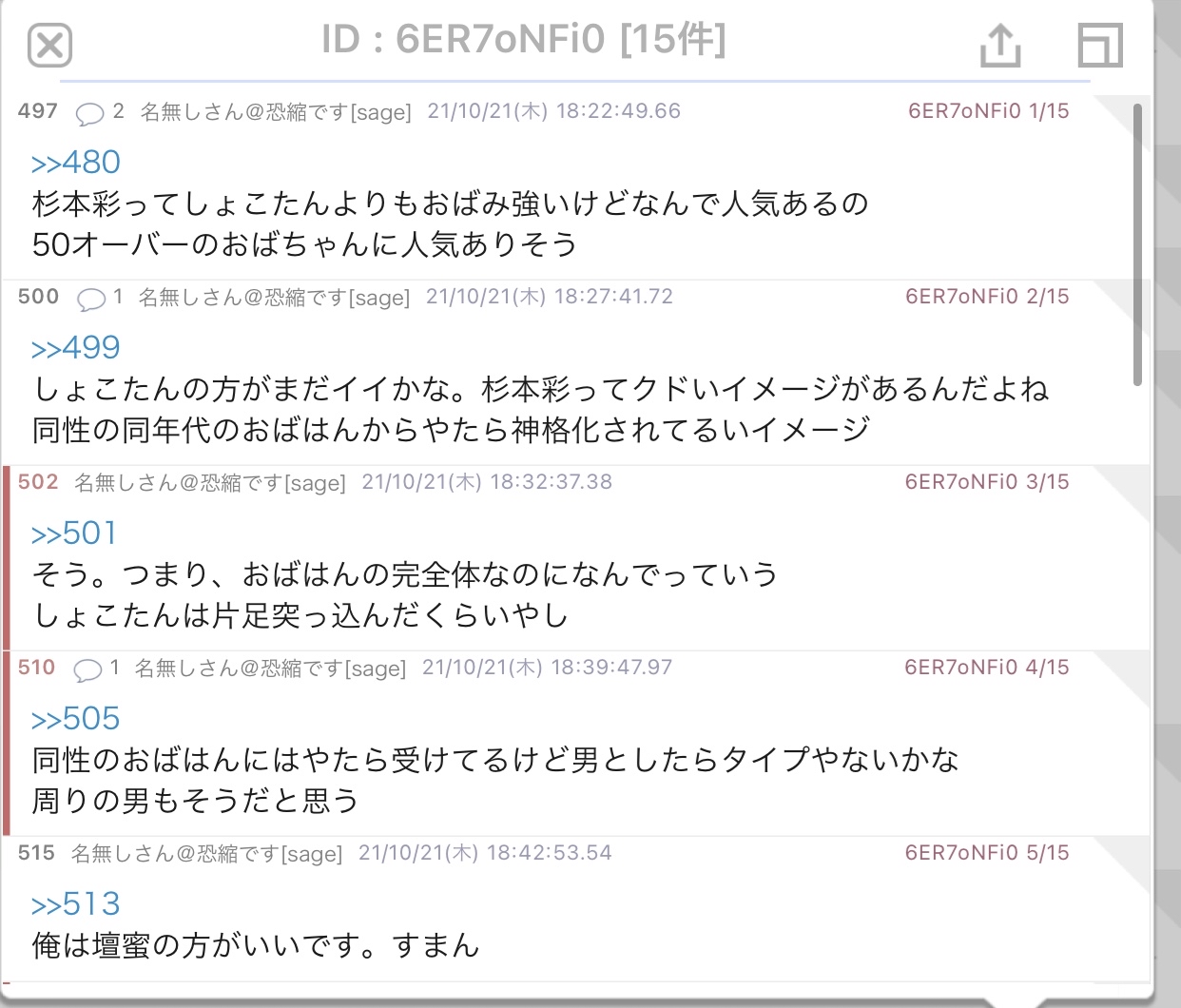Open the >>513 anchor link
Viewport: 1181px width, 1008px height.
coord(76,904)
